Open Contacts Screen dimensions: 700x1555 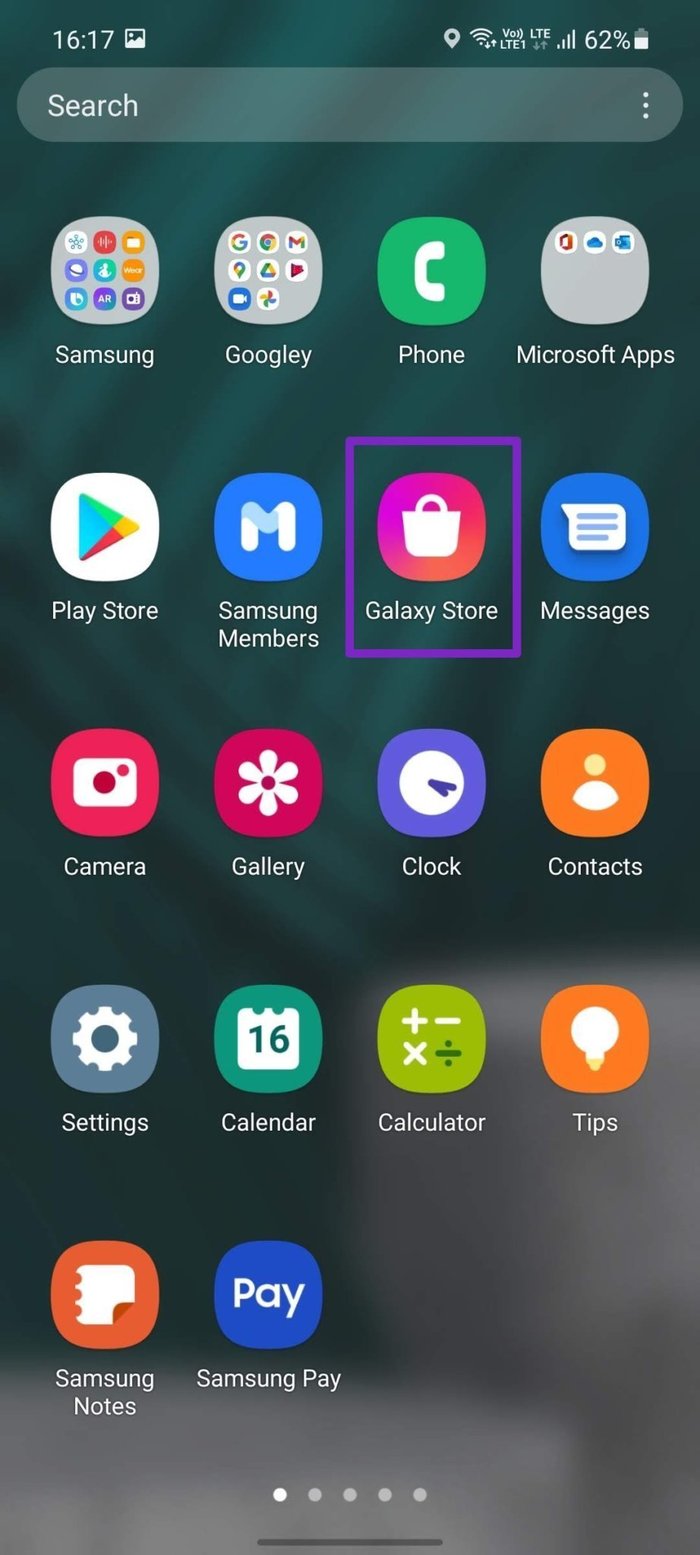tap(595, 783)
